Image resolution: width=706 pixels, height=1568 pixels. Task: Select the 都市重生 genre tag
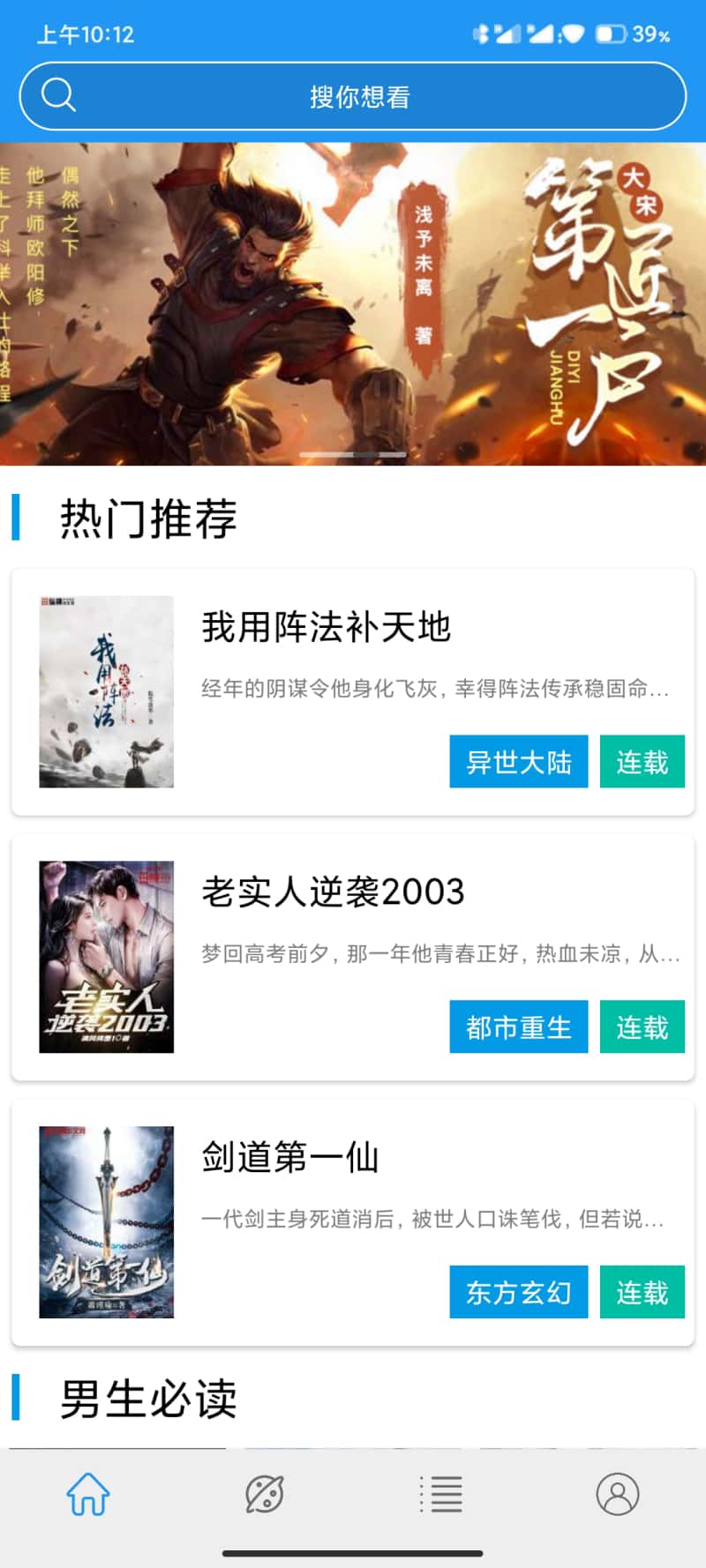click(x=518, y=1027)
